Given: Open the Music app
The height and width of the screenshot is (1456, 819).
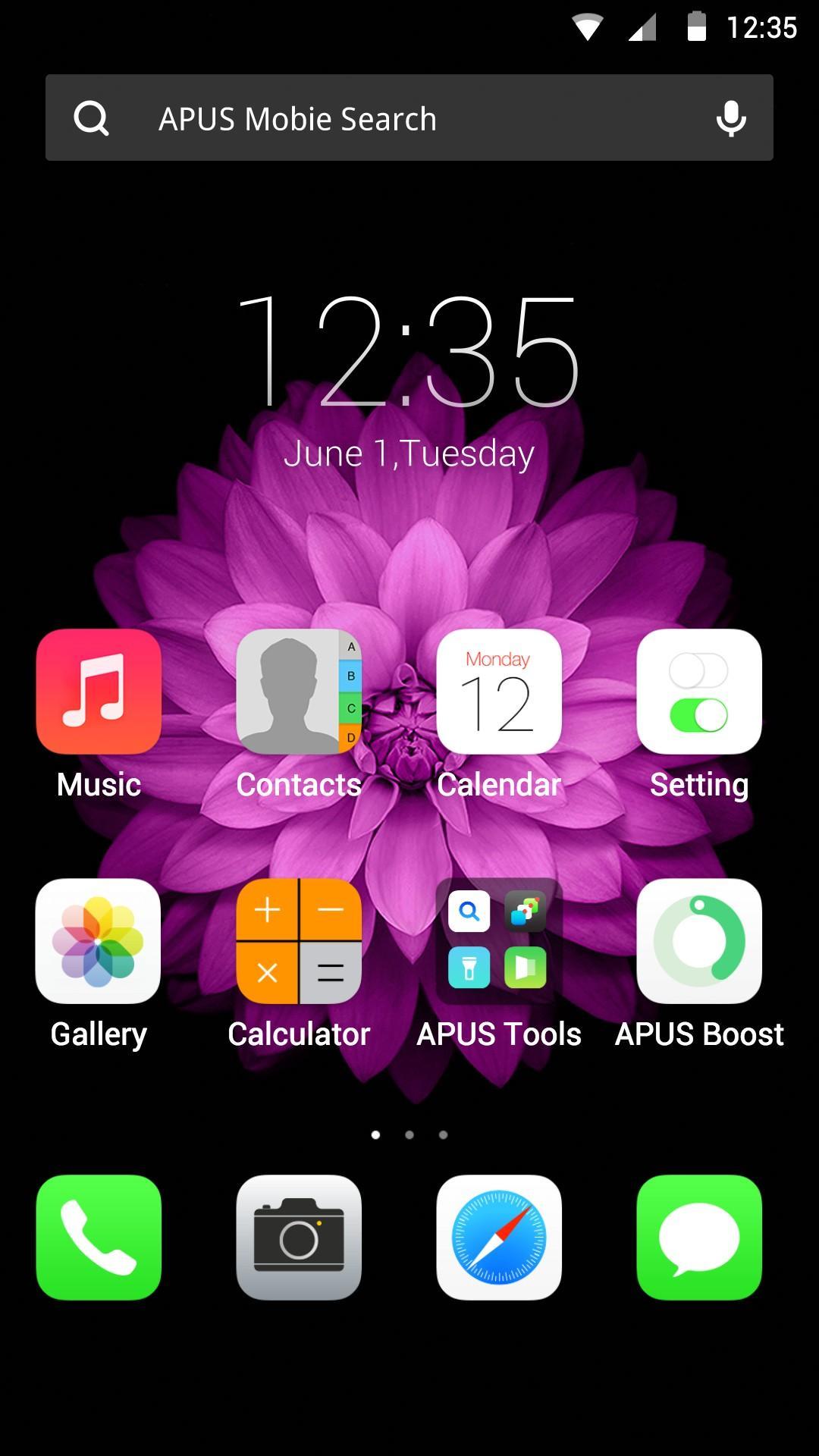Looking at the screenshot, I should coord(99,692).
